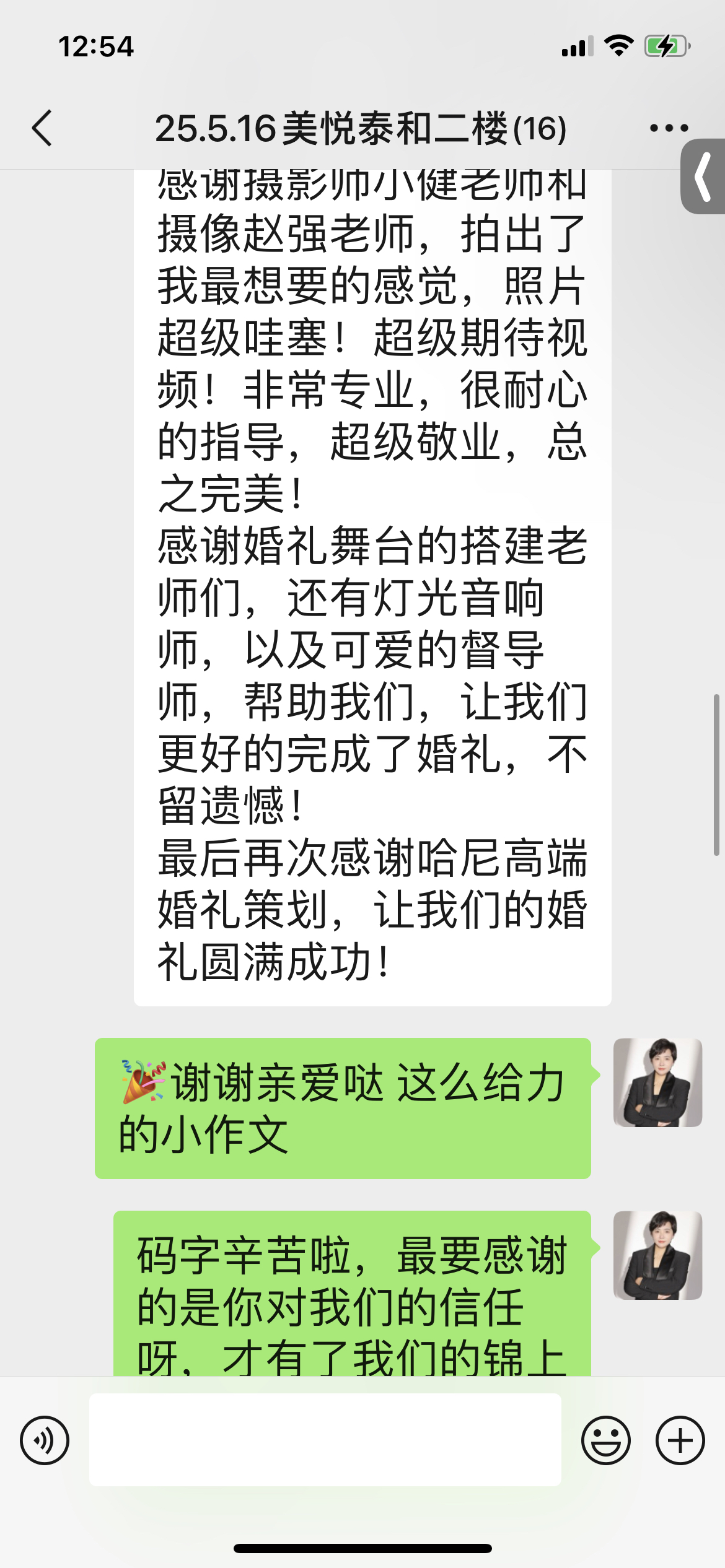
Task: Switch to voice message input
Action: (x=45, y=1440)
